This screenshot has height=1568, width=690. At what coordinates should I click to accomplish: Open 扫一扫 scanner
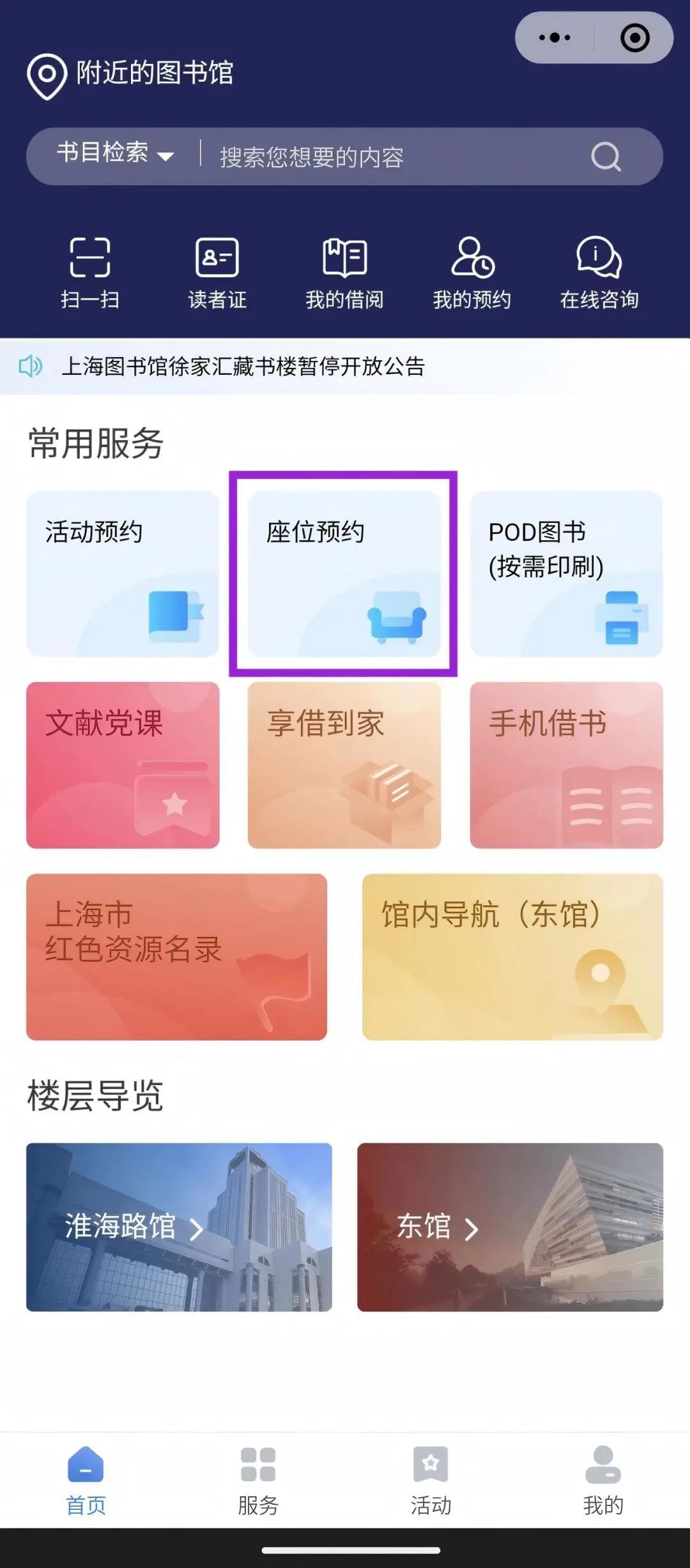(90, 273)
